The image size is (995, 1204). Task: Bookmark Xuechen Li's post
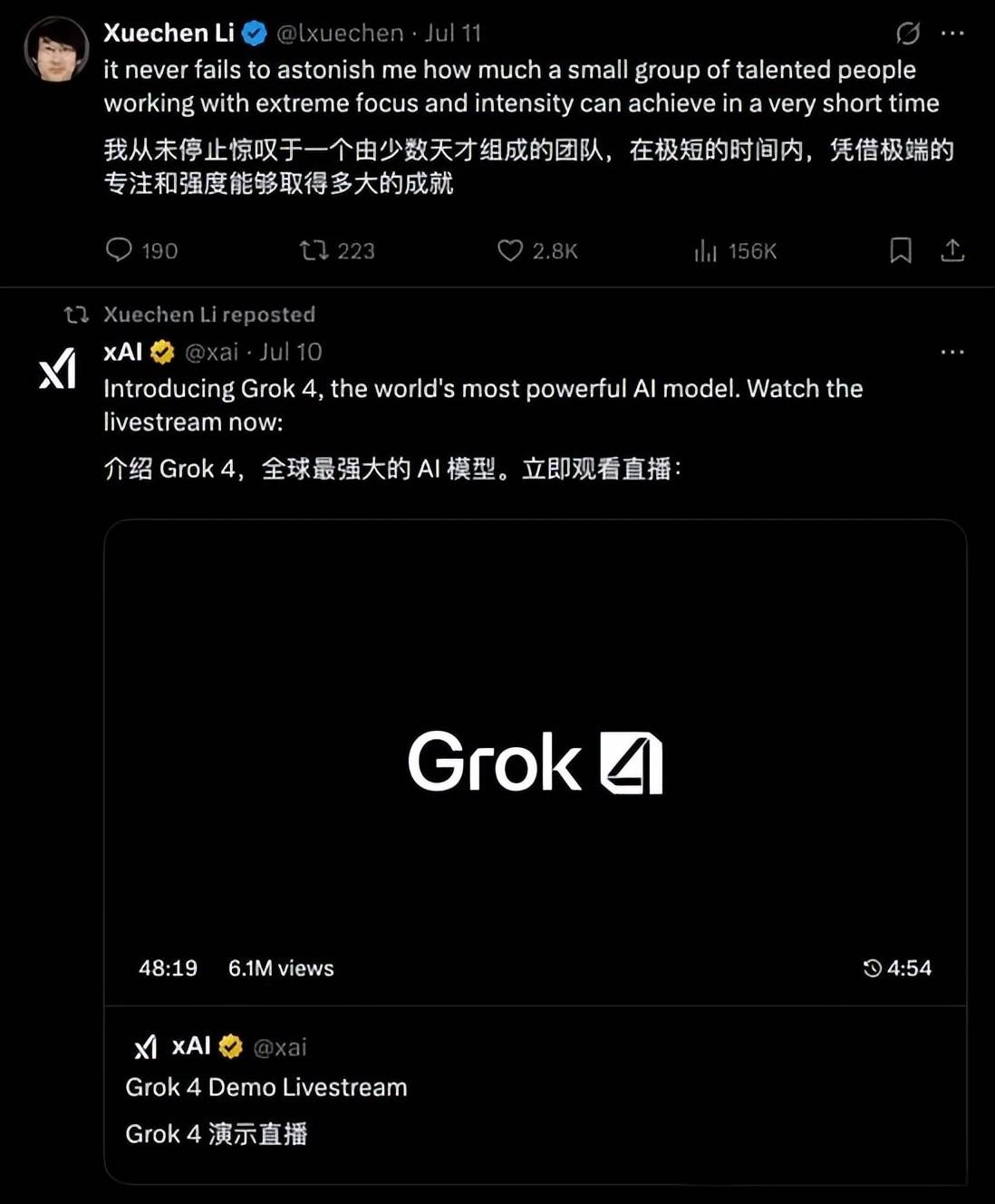coord(901,250)
